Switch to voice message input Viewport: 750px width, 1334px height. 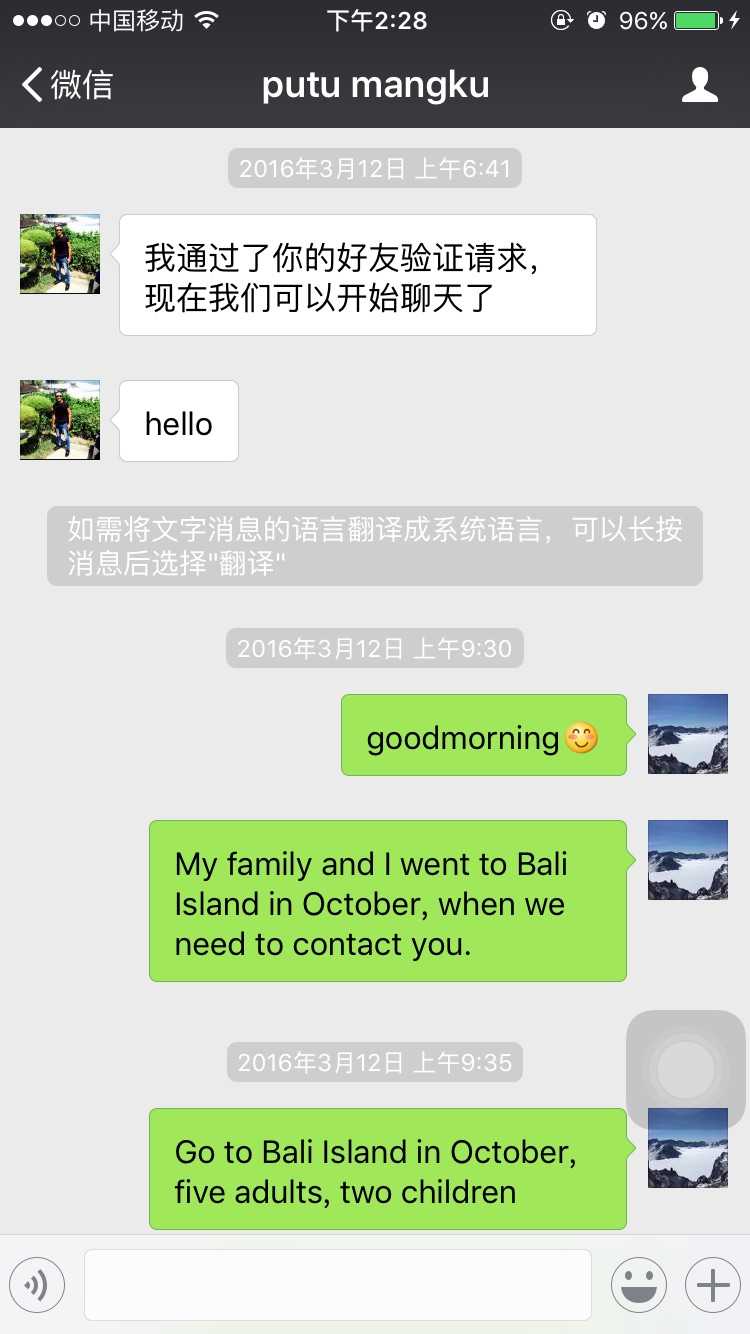(x=37, y=1285)
